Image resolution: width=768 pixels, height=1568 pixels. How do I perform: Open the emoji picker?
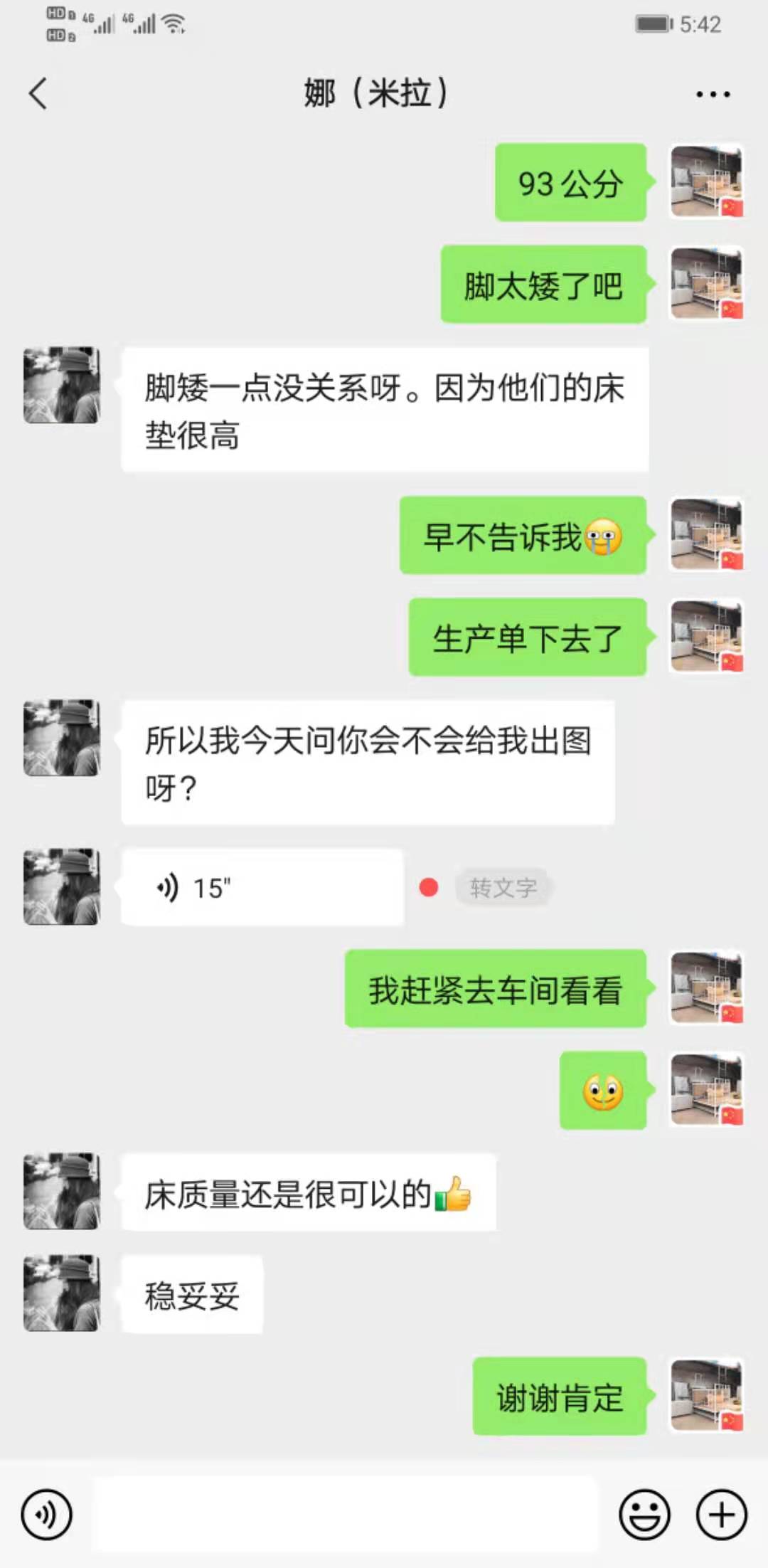click(644, 1514)
